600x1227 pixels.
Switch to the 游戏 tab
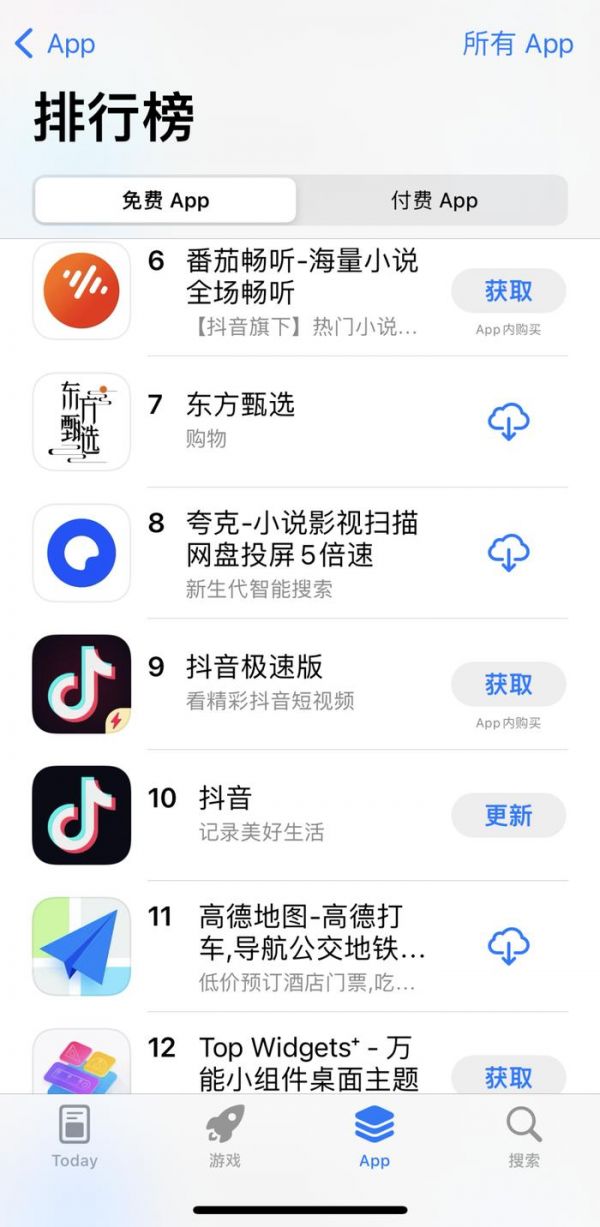click(x=225, y=1136)
